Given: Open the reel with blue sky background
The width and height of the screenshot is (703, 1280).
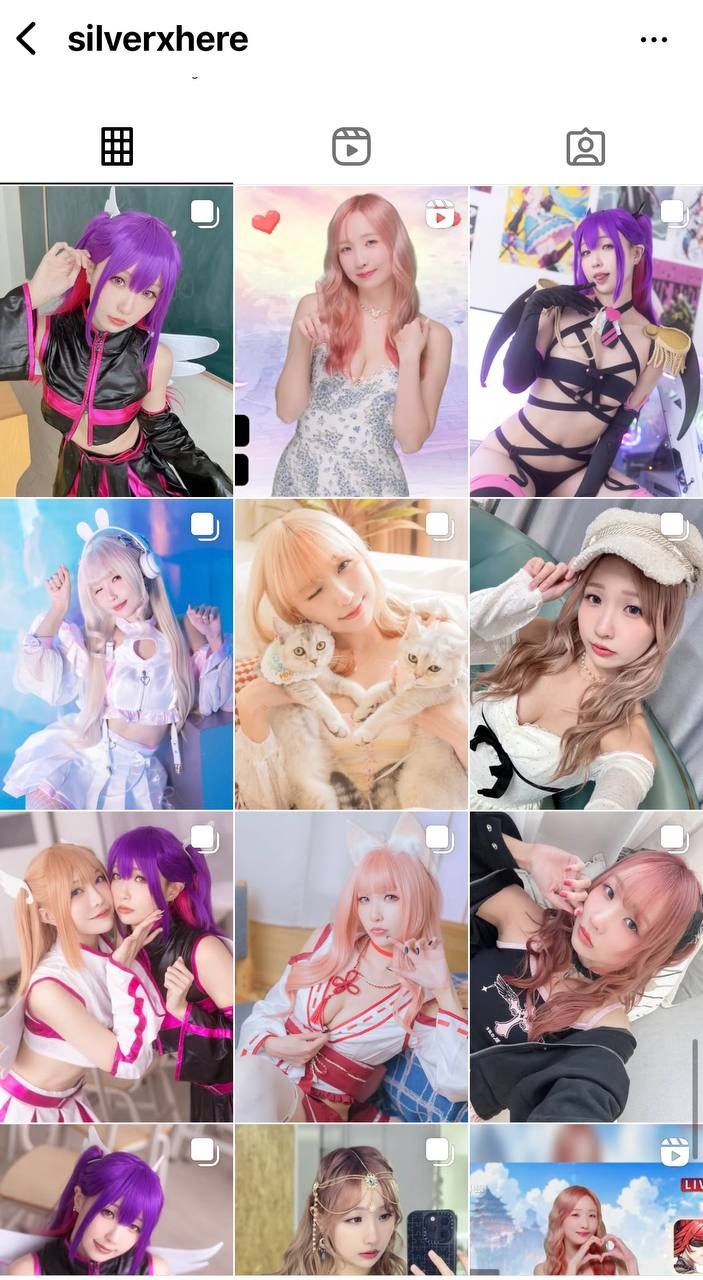Looking at the screenshot, I should pos(586,1200).
